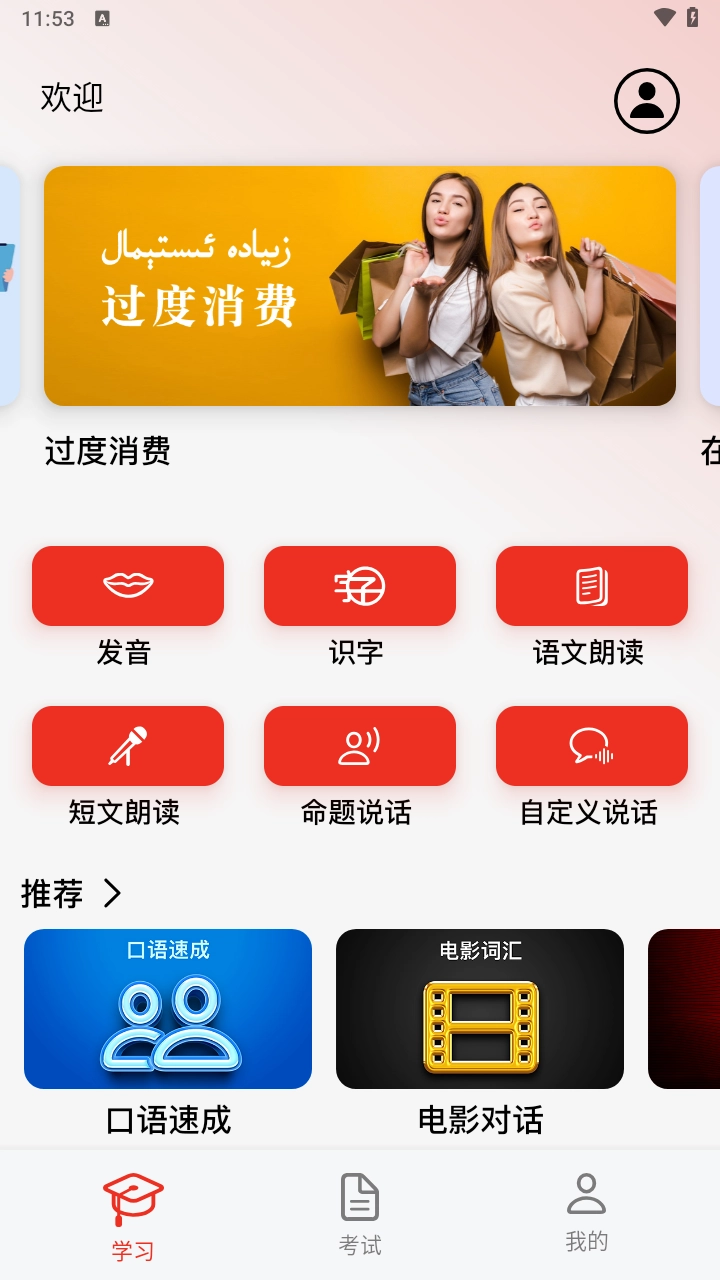
Task: Open the user profile avatar icon
Action: [646, 100]
